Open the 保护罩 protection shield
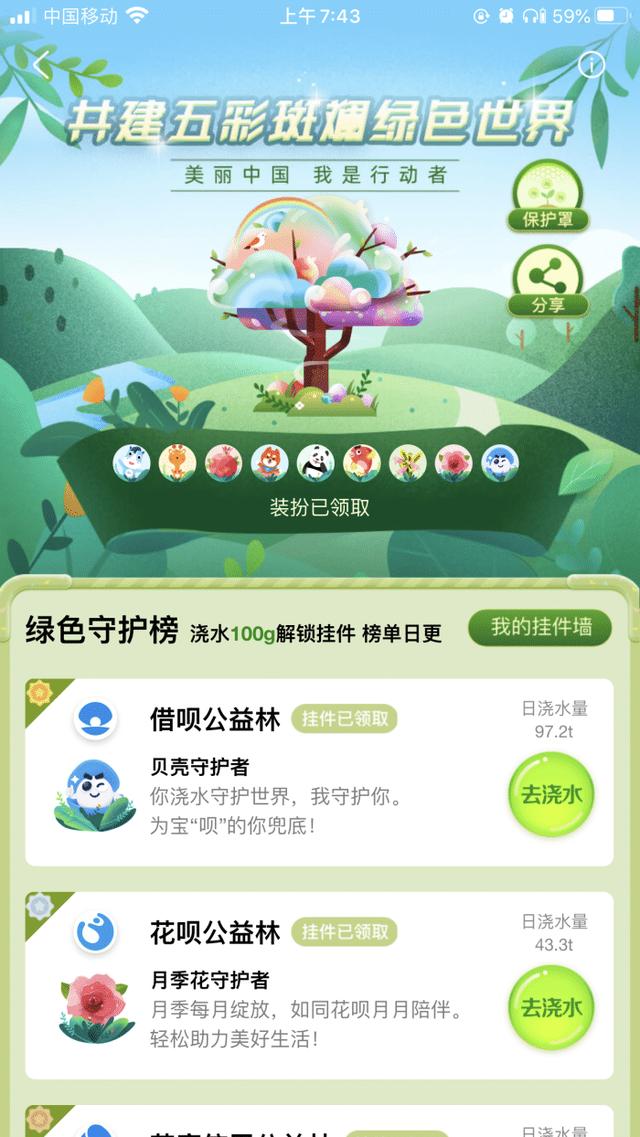This screenshot has height=1137, width=640. (547, 195)
